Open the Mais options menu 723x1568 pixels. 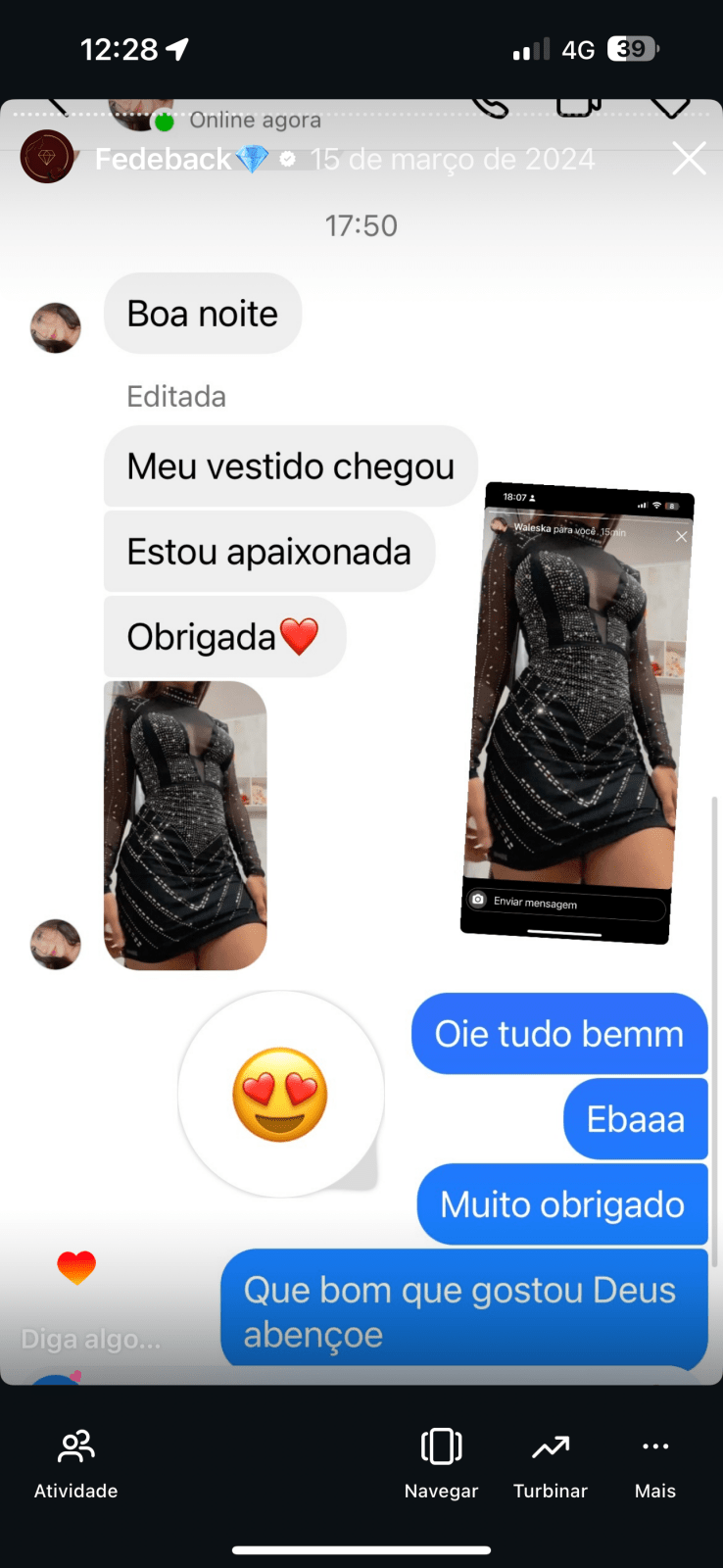[x=654, y=1463]
